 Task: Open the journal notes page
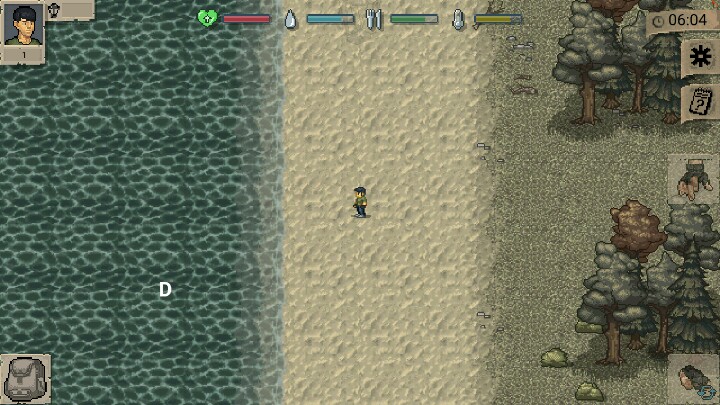point(700,103)
